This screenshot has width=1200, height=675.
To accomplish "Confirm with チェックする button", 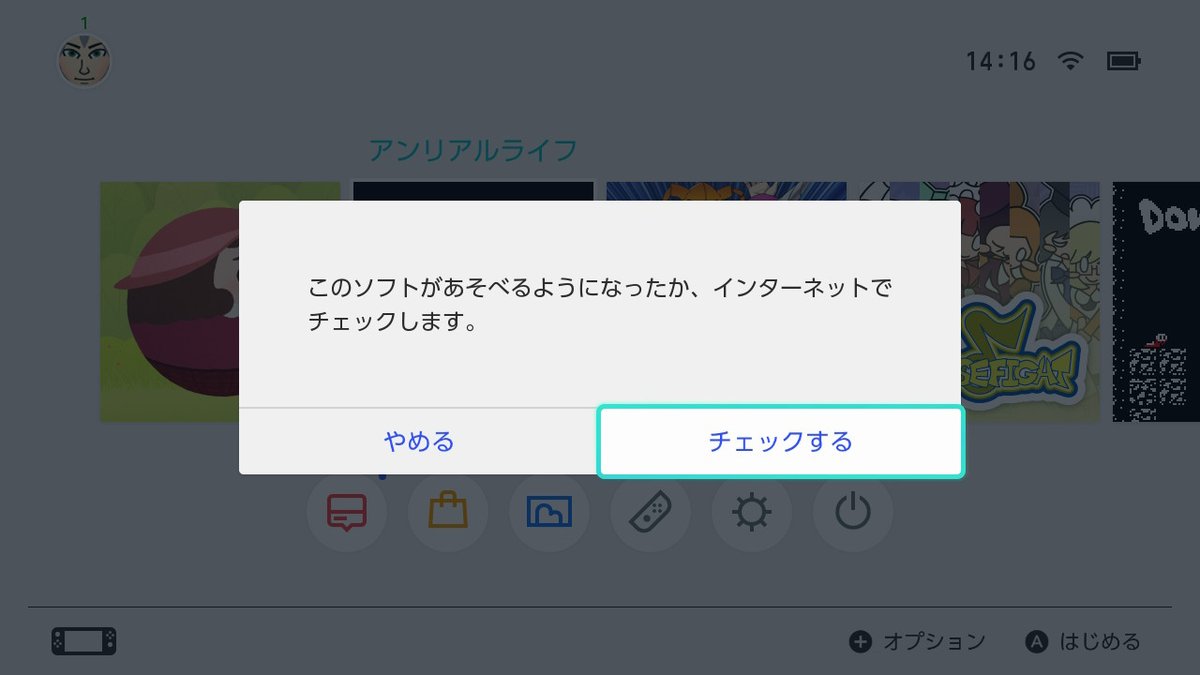I will 780,441.
